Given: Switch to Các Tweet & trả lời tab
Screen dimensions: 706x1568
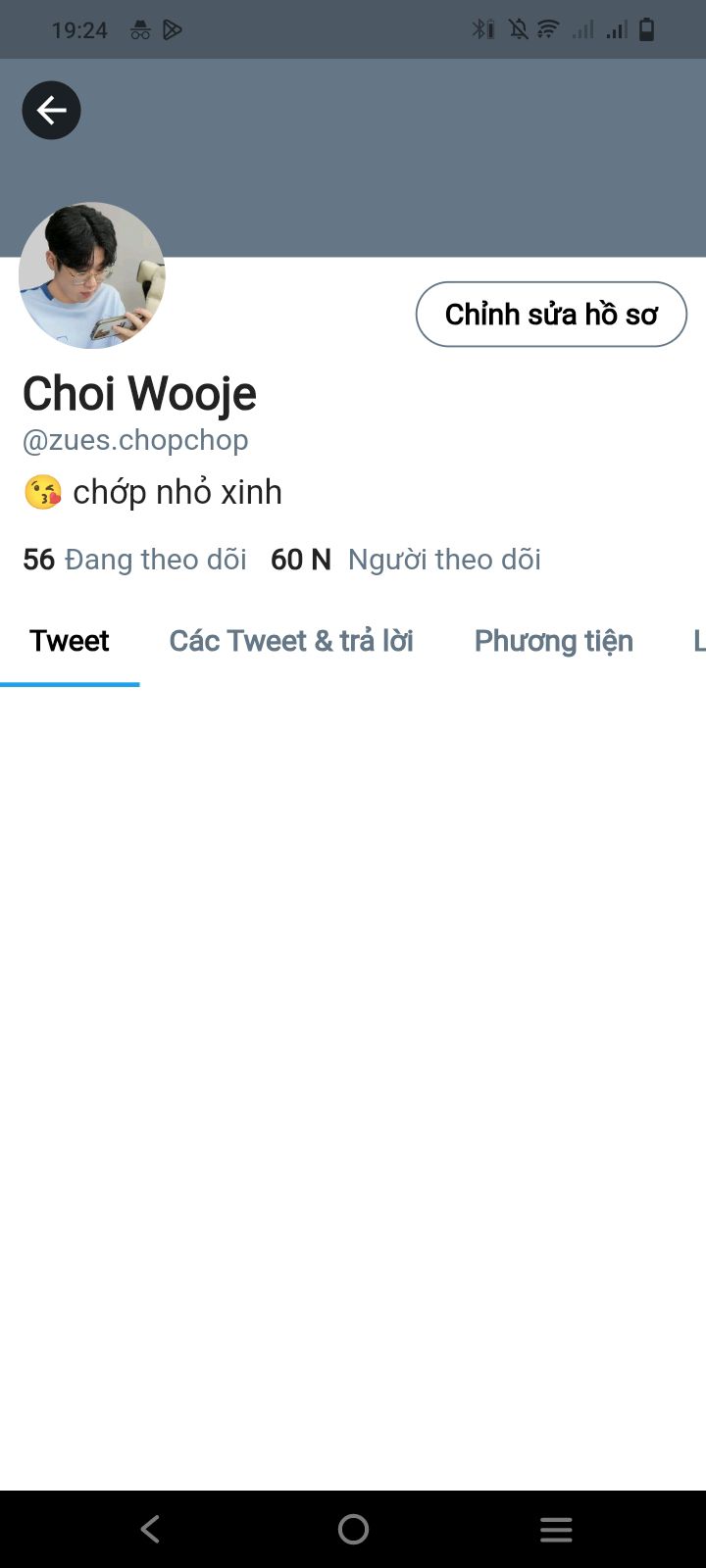Looking at the screenshot, I should (291, 641).
